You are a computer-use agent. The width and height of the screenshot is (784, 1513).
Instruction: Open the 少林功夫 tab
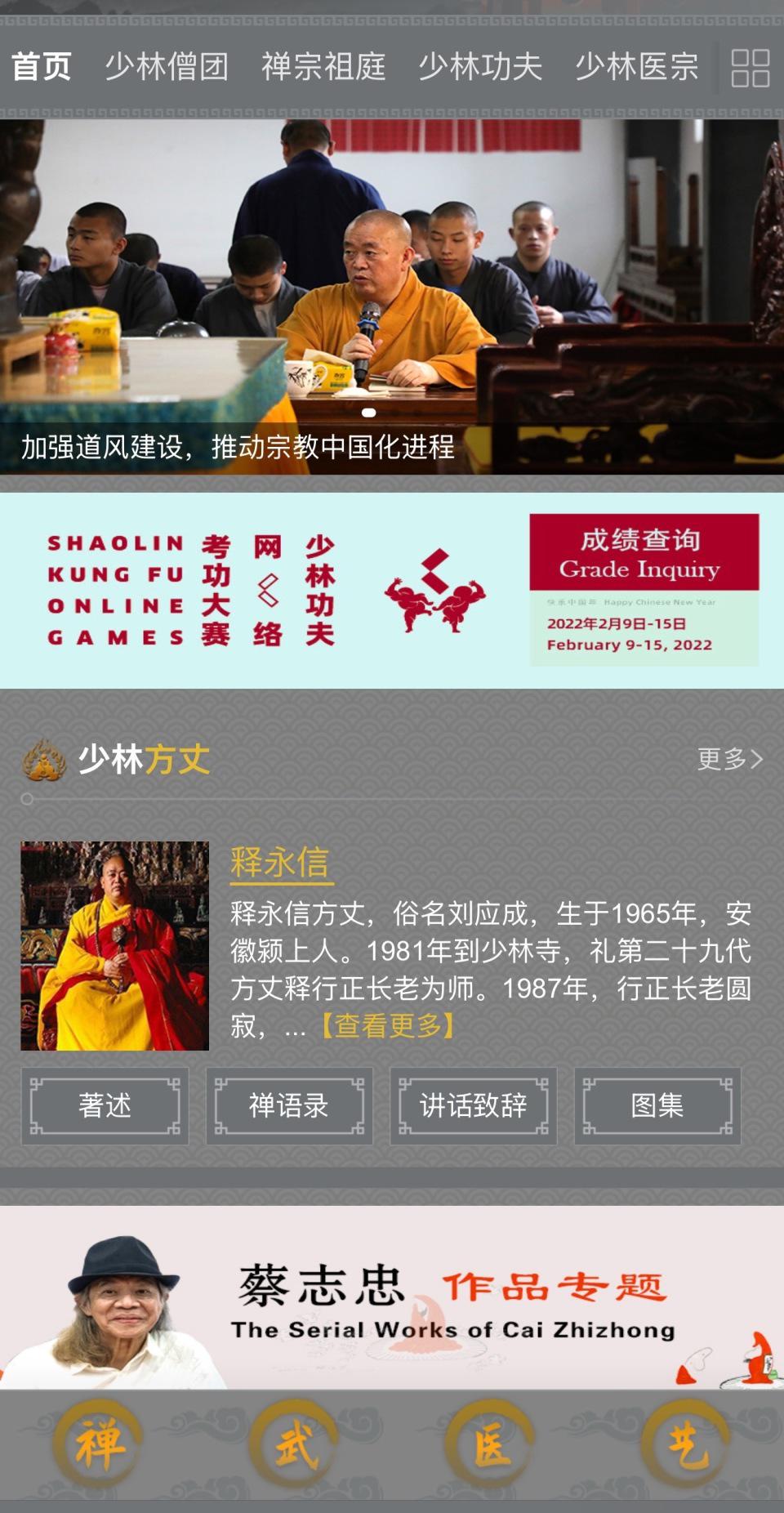point(480,67)
